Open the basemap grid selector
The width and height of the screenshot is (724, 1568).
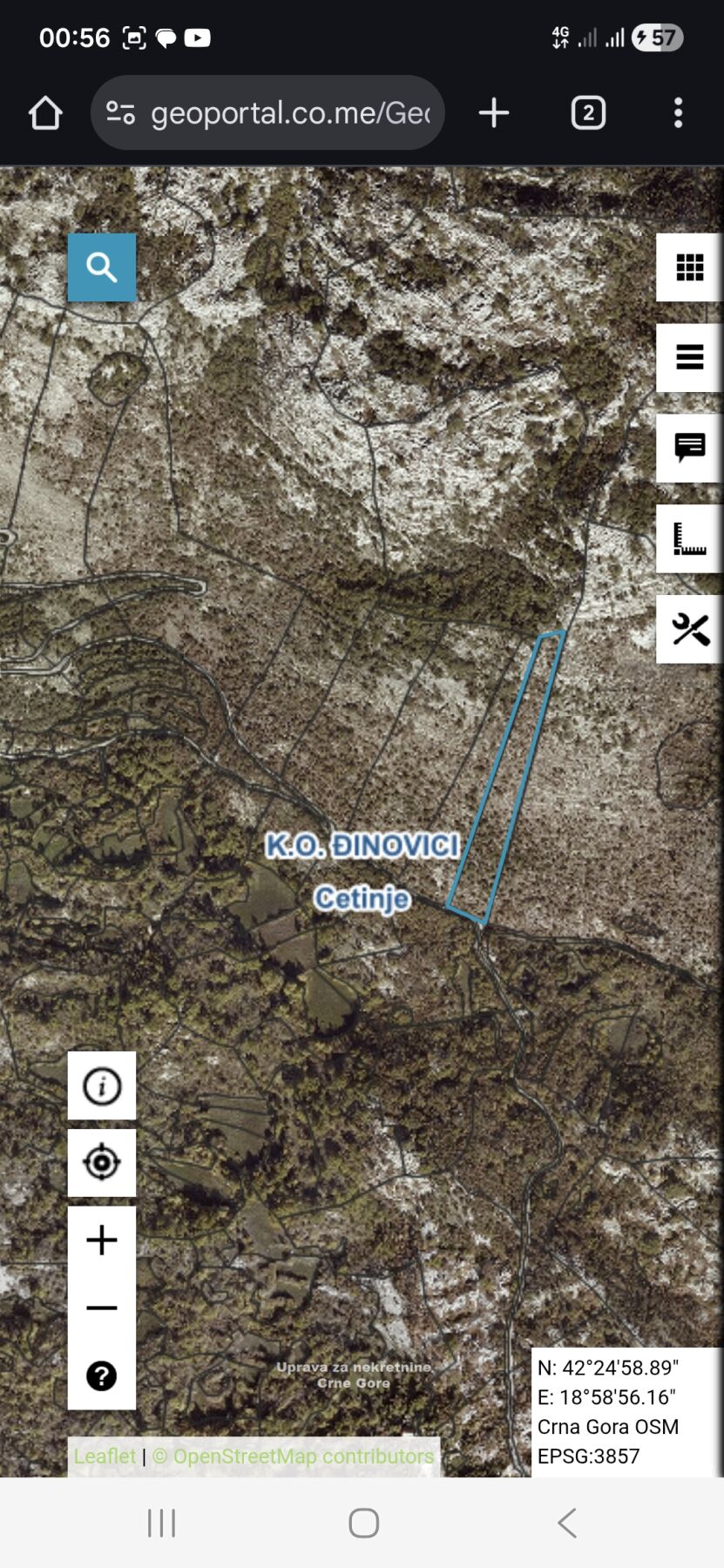[x=689, y=267]
